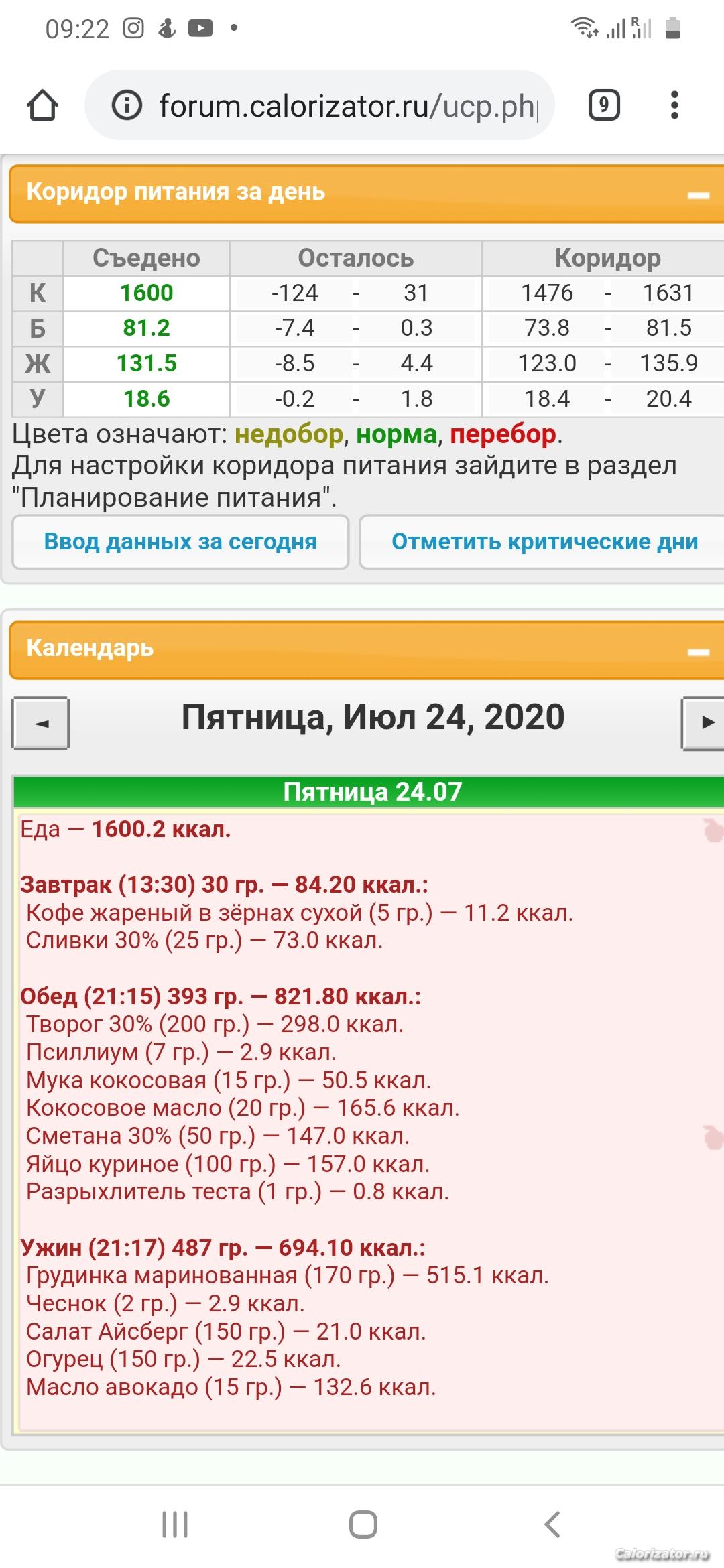Open recent apps from the navigation bar
Viewport: 724px width, 1568px height.
[175, 1524]
